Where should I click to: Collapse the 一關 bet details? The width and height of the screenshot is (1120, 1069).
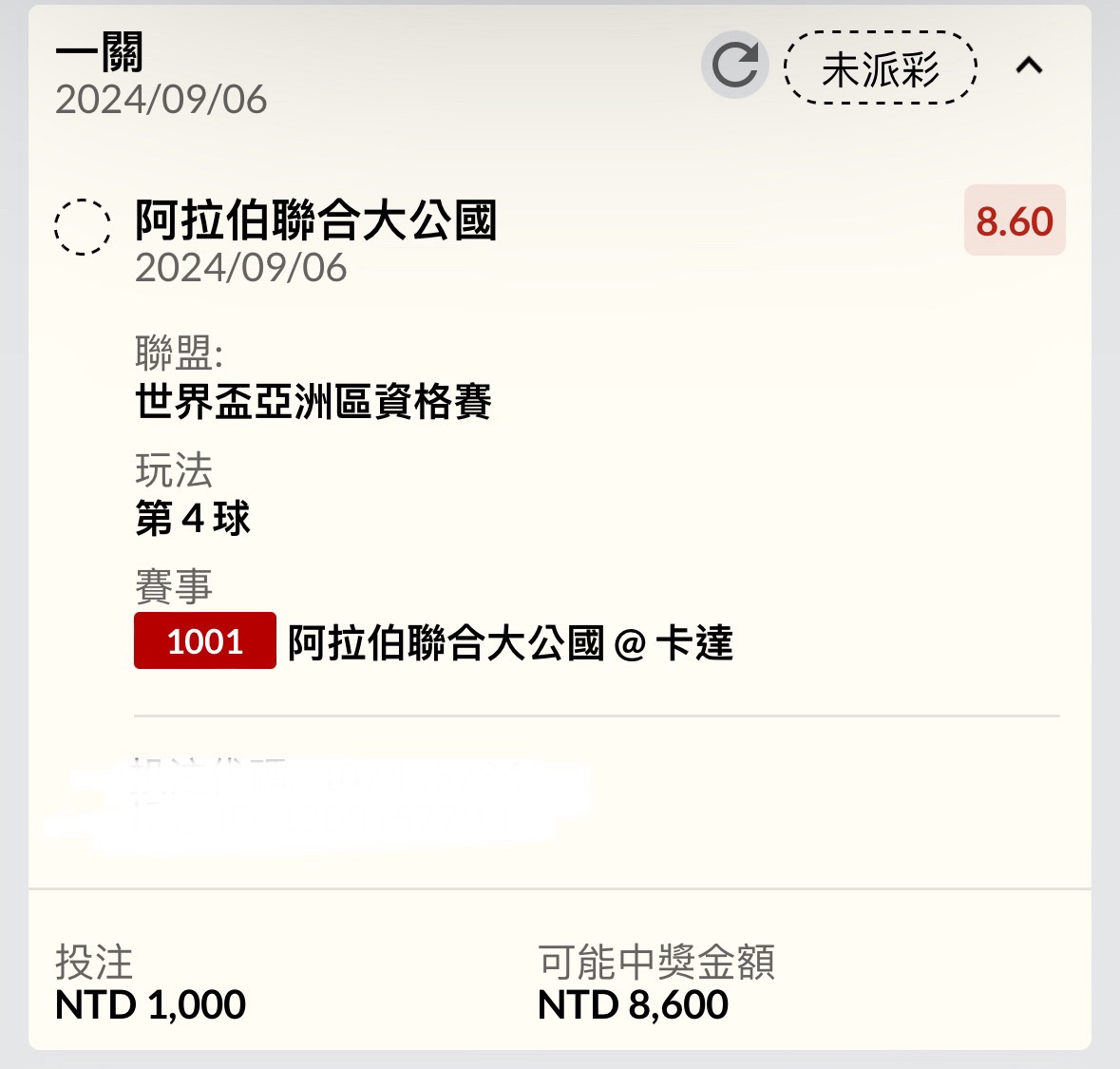coord(1029,67)
